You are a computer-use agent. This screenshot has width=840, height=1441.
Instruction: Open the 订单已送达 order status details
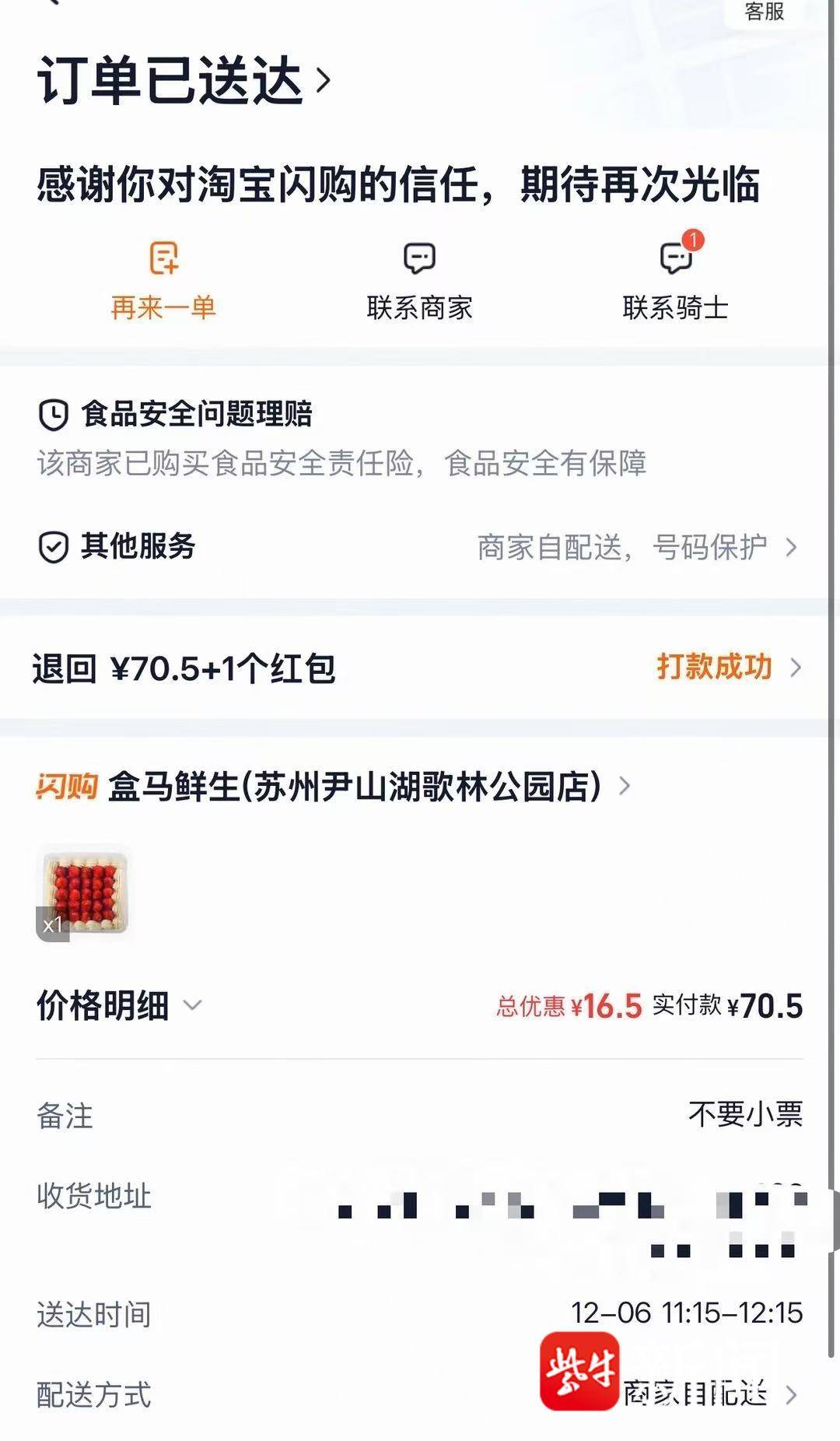(184, 80)
